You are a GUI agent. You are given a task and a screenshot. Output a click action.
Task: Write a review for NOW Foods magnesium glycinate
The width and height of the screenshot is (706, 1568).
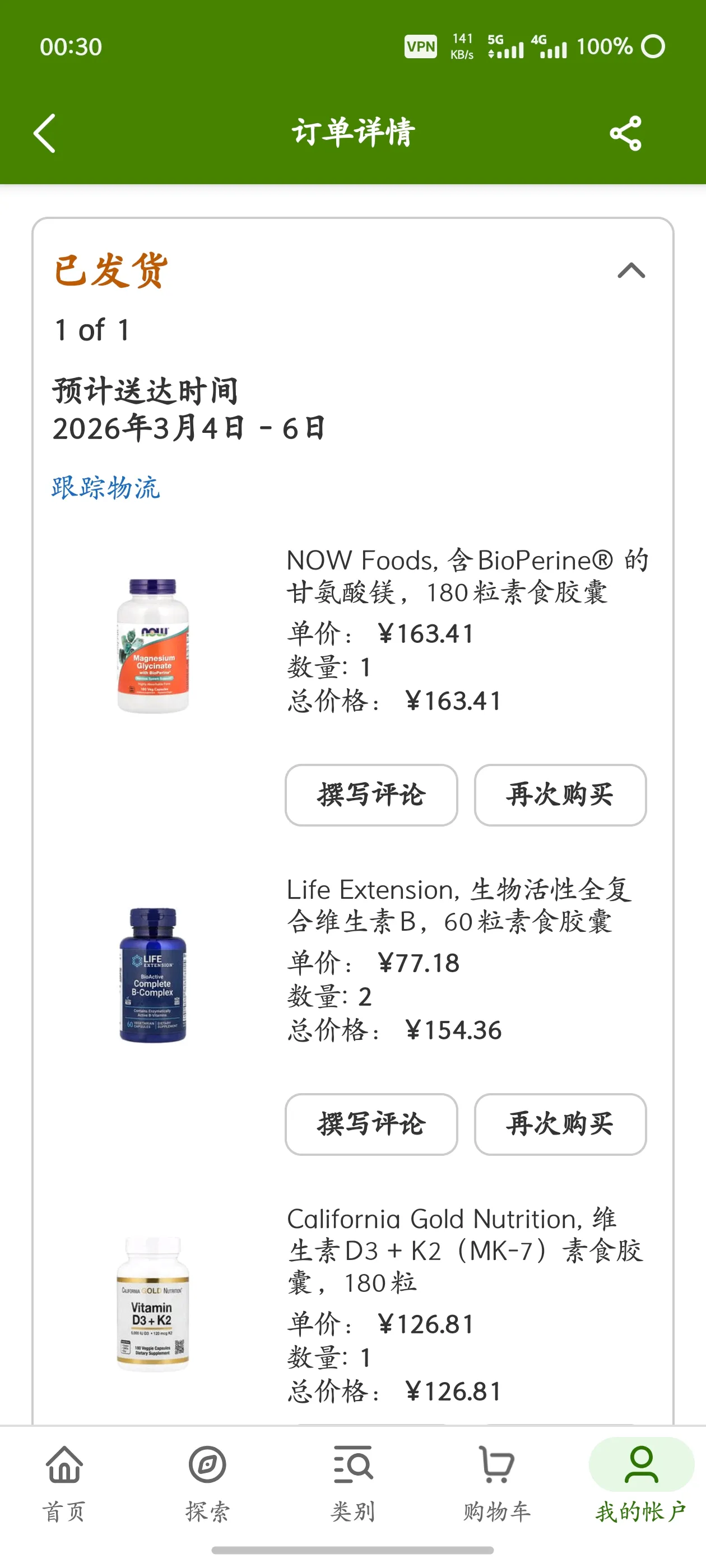pos(371,795)
